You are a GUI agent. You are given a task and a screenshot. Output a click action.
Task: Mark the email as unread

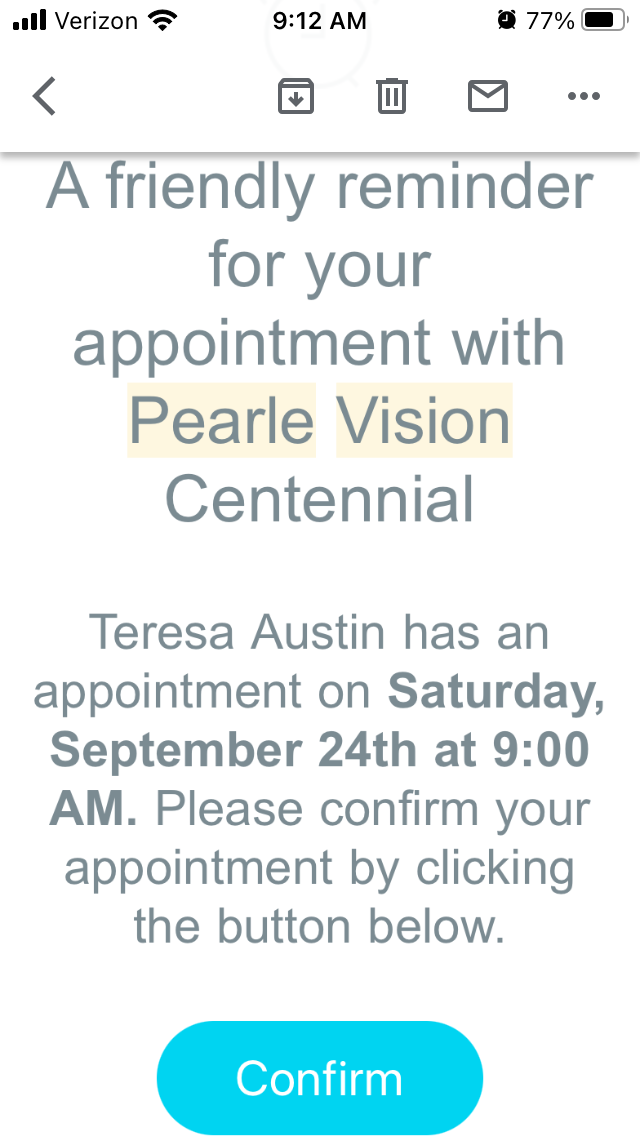(x=488, y=96)
